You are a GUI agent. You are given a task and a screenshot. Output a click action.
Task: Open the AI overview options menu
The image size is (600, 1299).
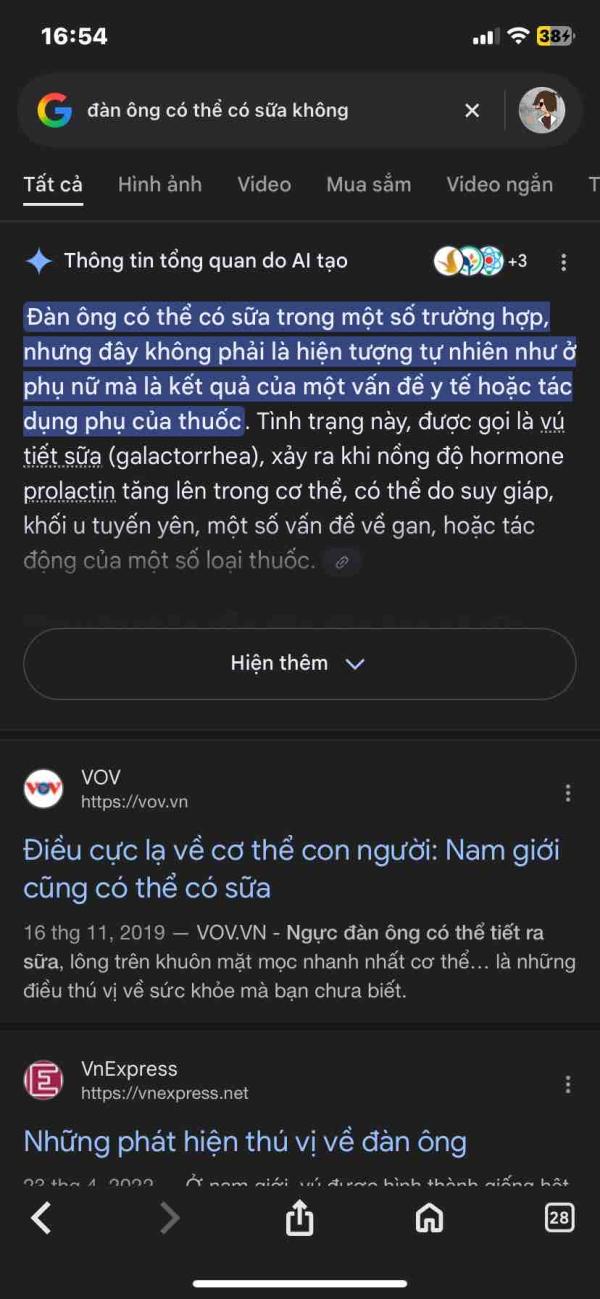coord(563,262)
